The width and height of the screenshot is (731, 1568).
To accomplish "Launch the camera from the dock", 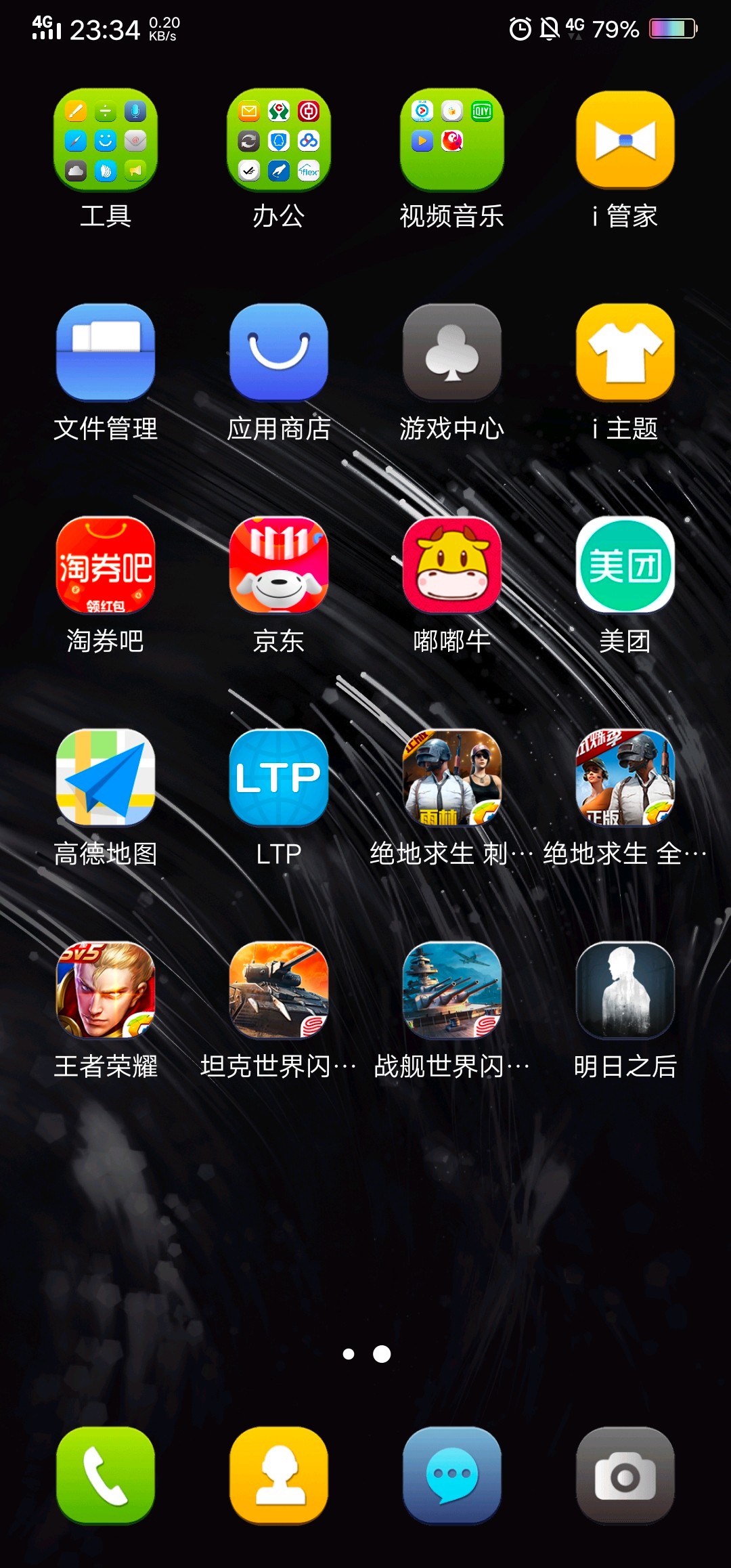I will (625, 1475).
